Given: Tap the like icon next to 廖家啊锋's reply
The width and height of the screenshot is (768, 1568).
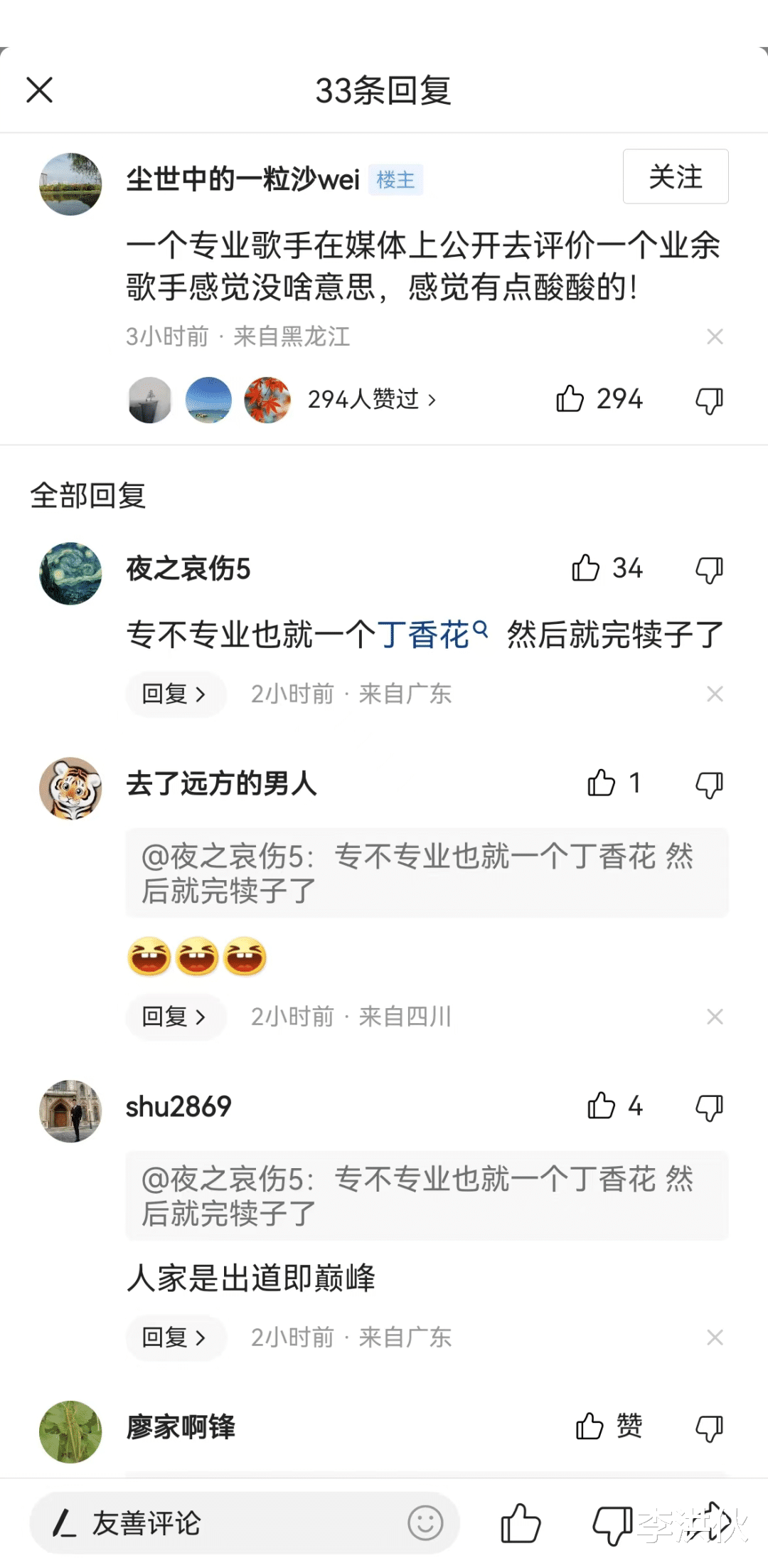Looking at the screenshot, I should (587, 1426).
